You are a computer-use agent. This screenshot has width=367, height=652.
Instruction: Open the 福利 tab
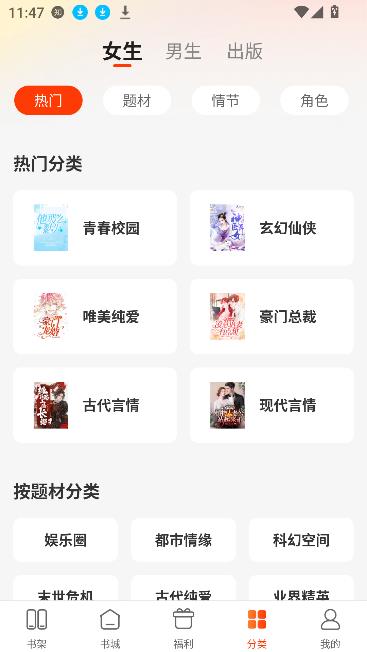tap(183, 628)
